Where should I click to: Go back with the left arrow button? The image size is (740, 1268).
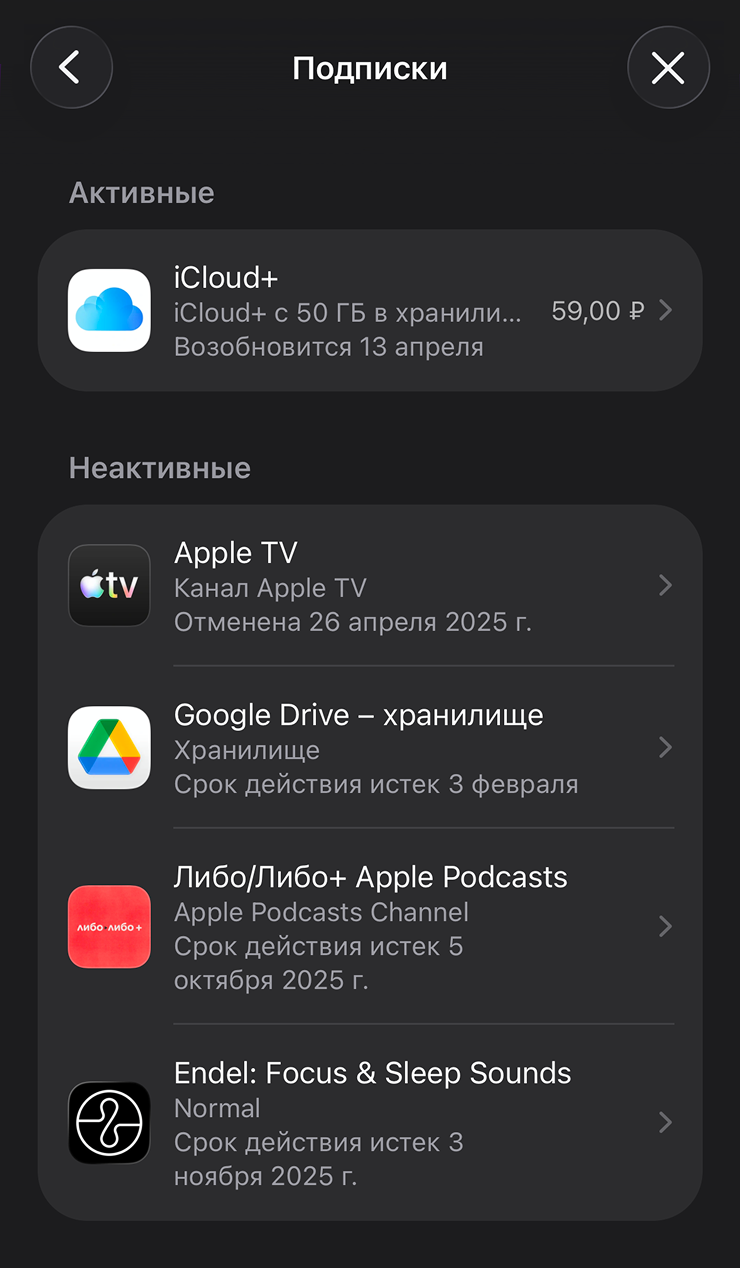click(x=71, y=67)
